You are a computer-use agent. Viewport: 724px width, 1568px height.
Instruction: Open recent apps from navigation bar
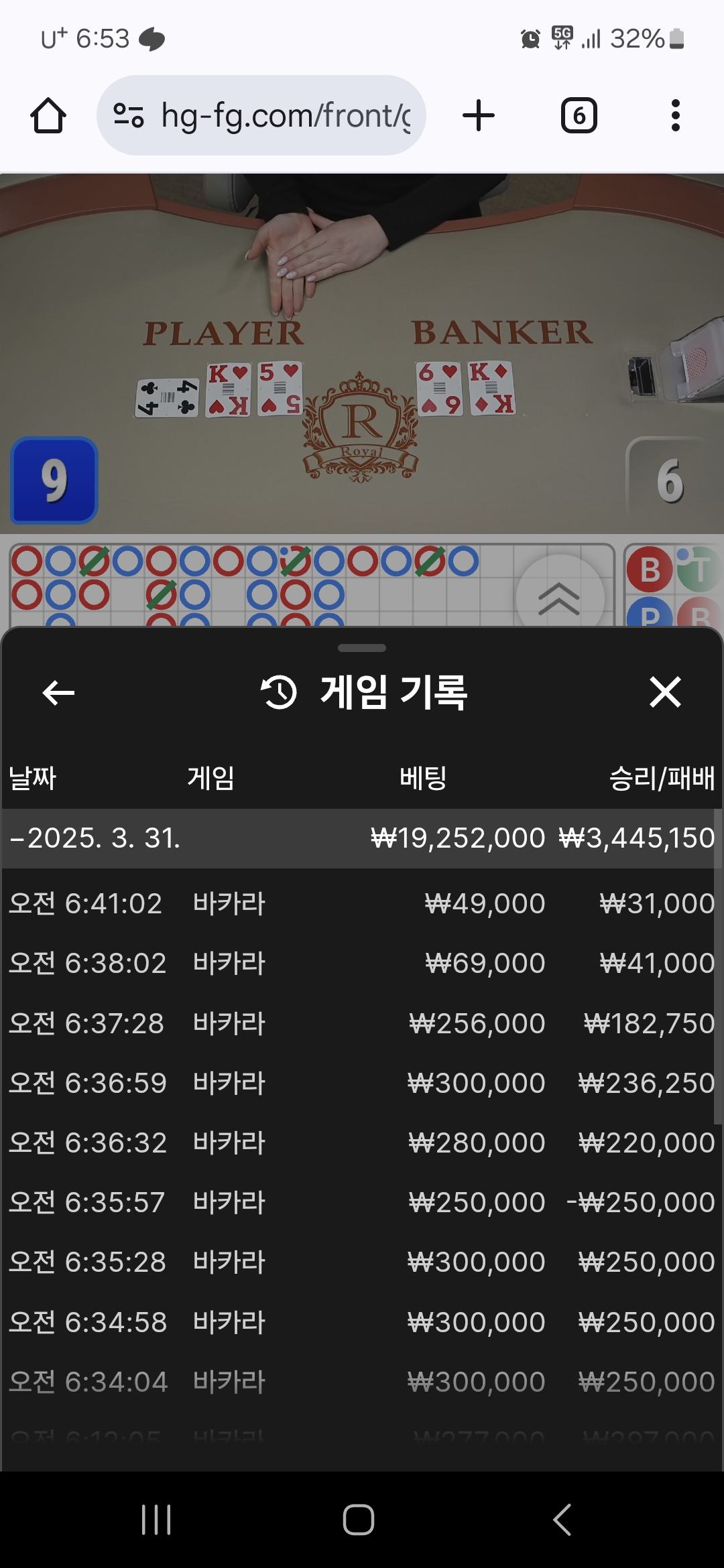point(156,1519)
